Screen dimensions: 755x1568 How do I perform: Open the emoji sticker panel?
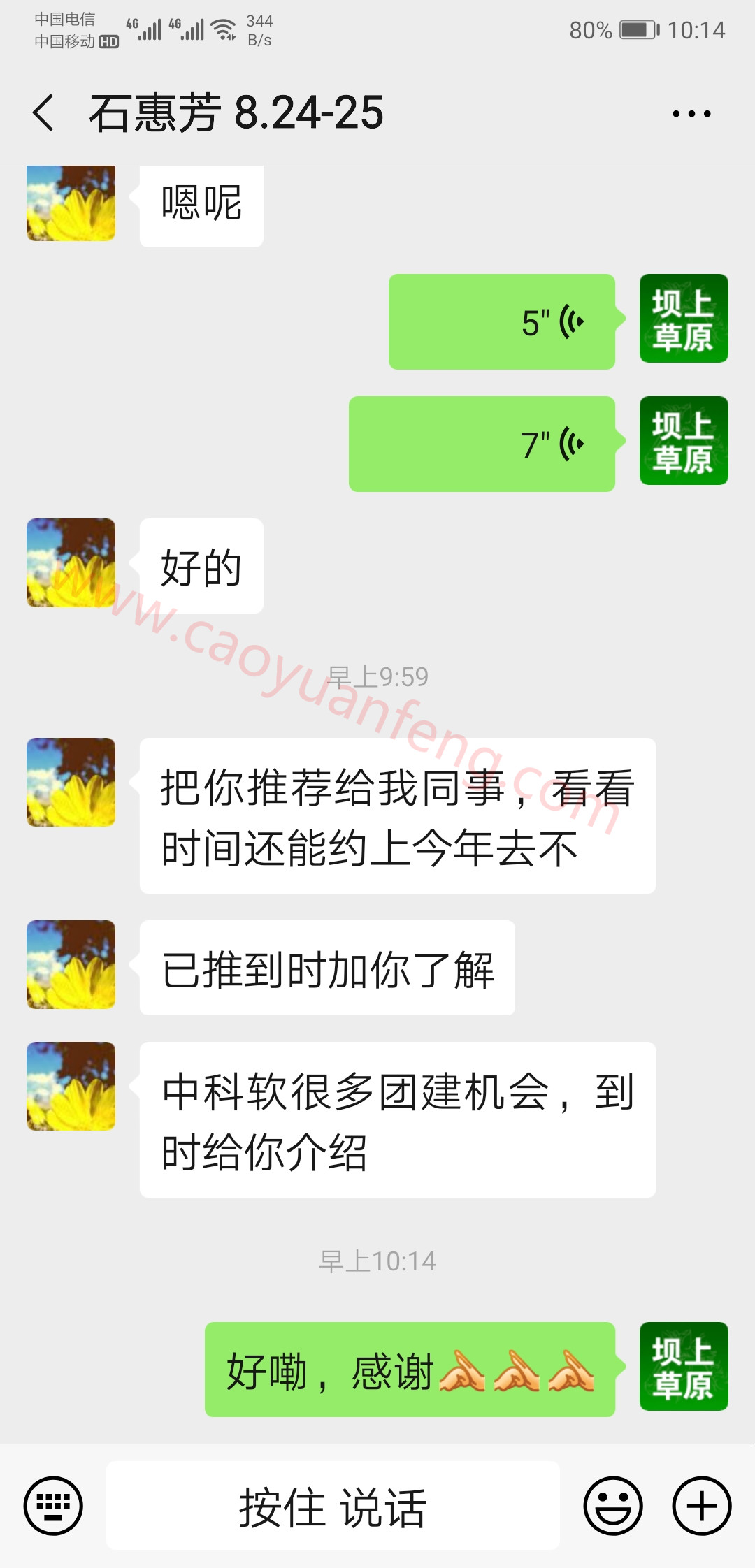pyautogui.click(x=613, y=1505)
